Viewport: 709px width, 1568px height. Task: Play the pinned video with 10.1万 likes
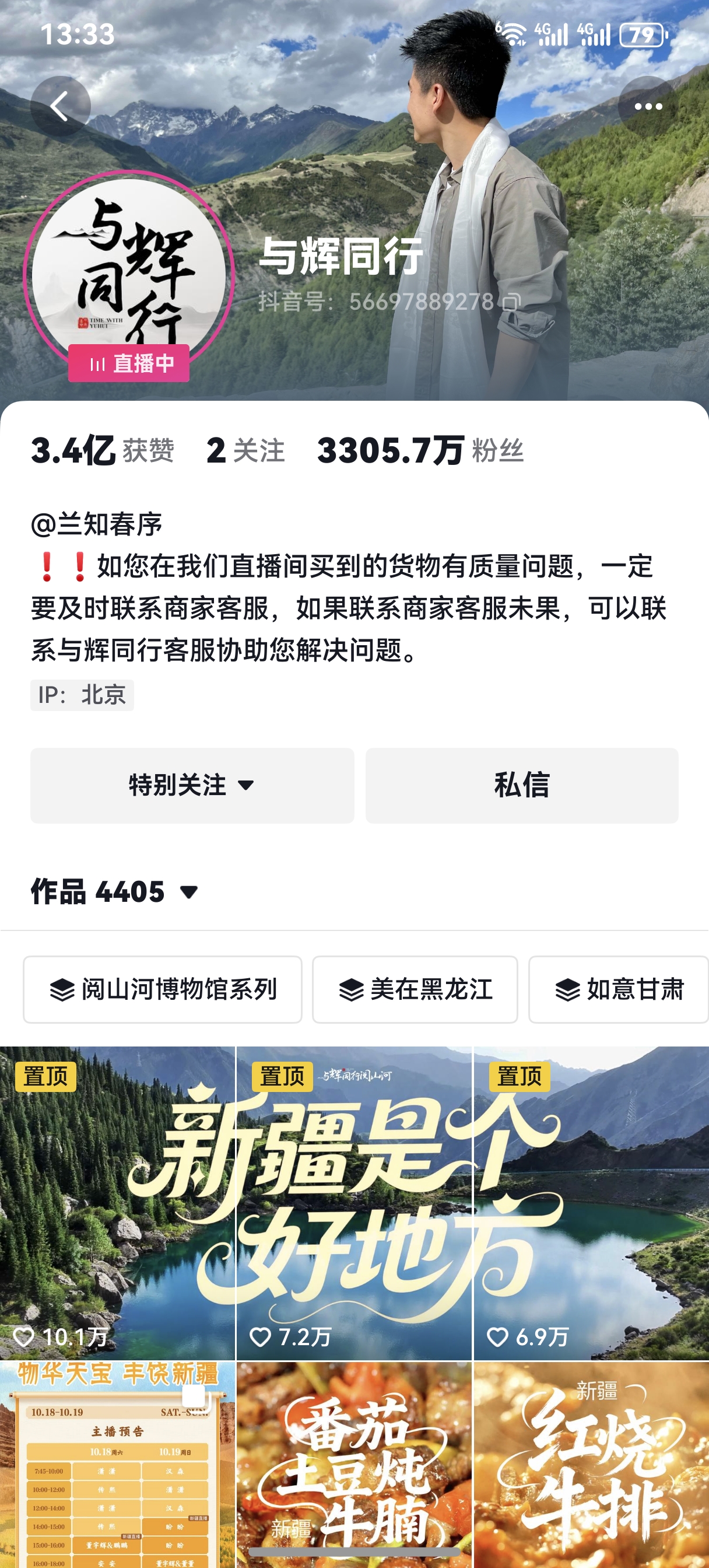(x=117, y=1202)
